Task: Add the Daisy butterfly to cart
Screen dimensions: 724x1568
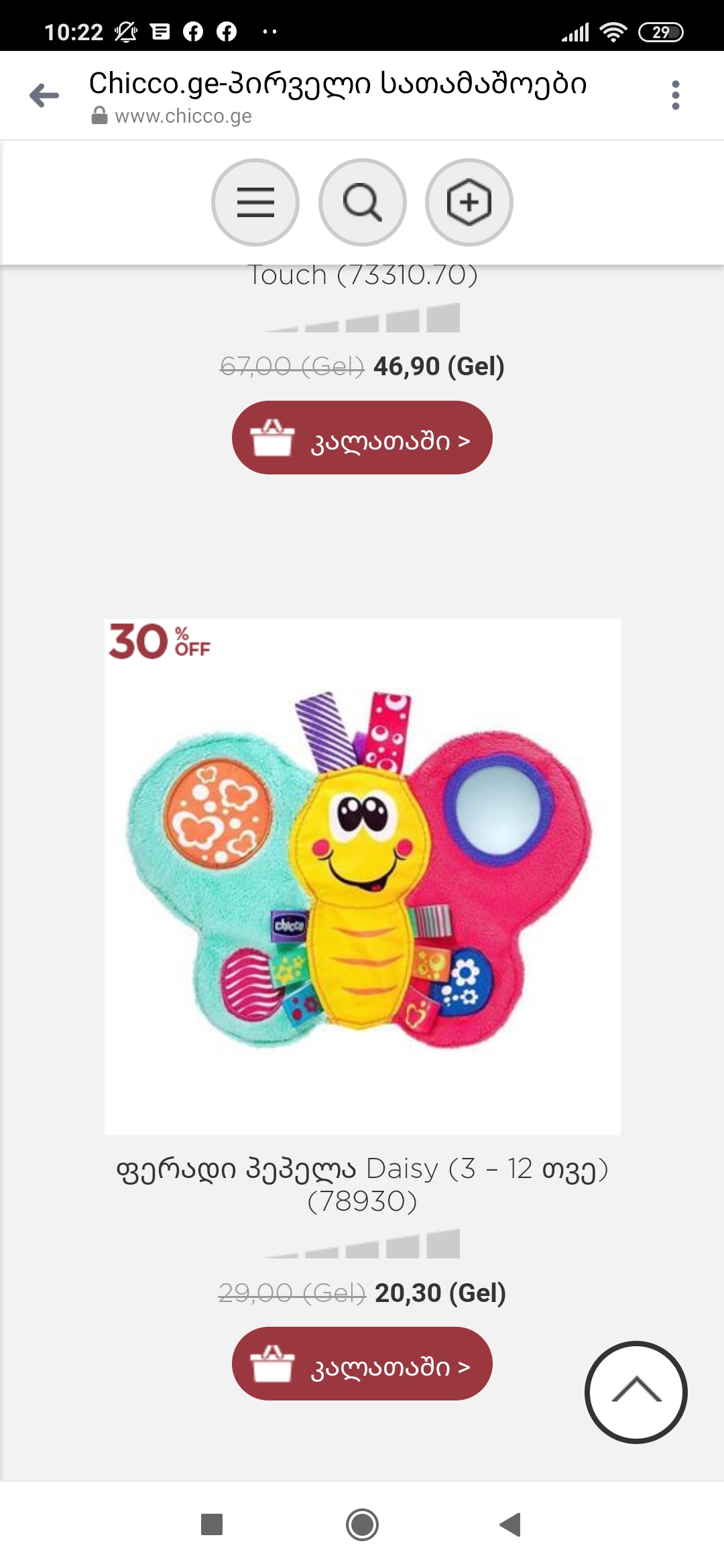Action: pyautogui.click(x=362, y=1364)
